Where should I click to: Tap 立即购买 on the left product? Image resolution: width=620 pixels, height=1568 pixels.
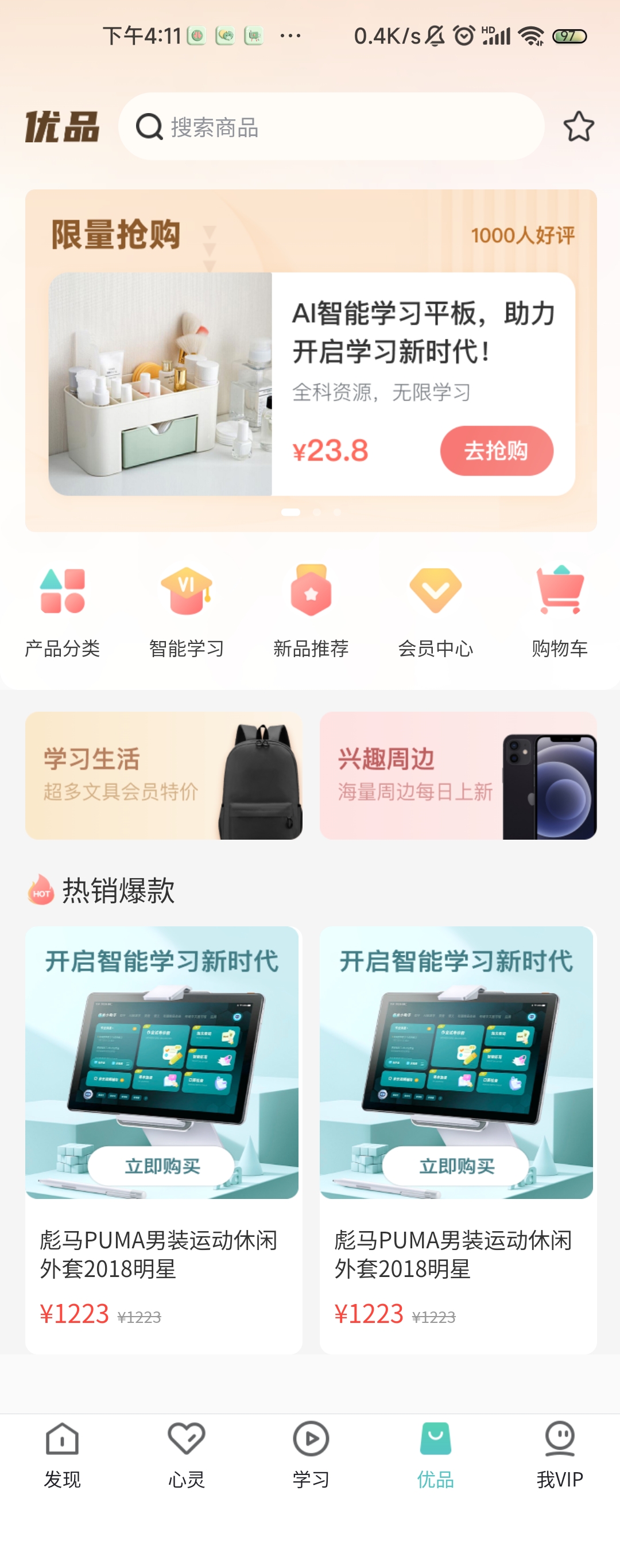click(x=161, y=1166)
